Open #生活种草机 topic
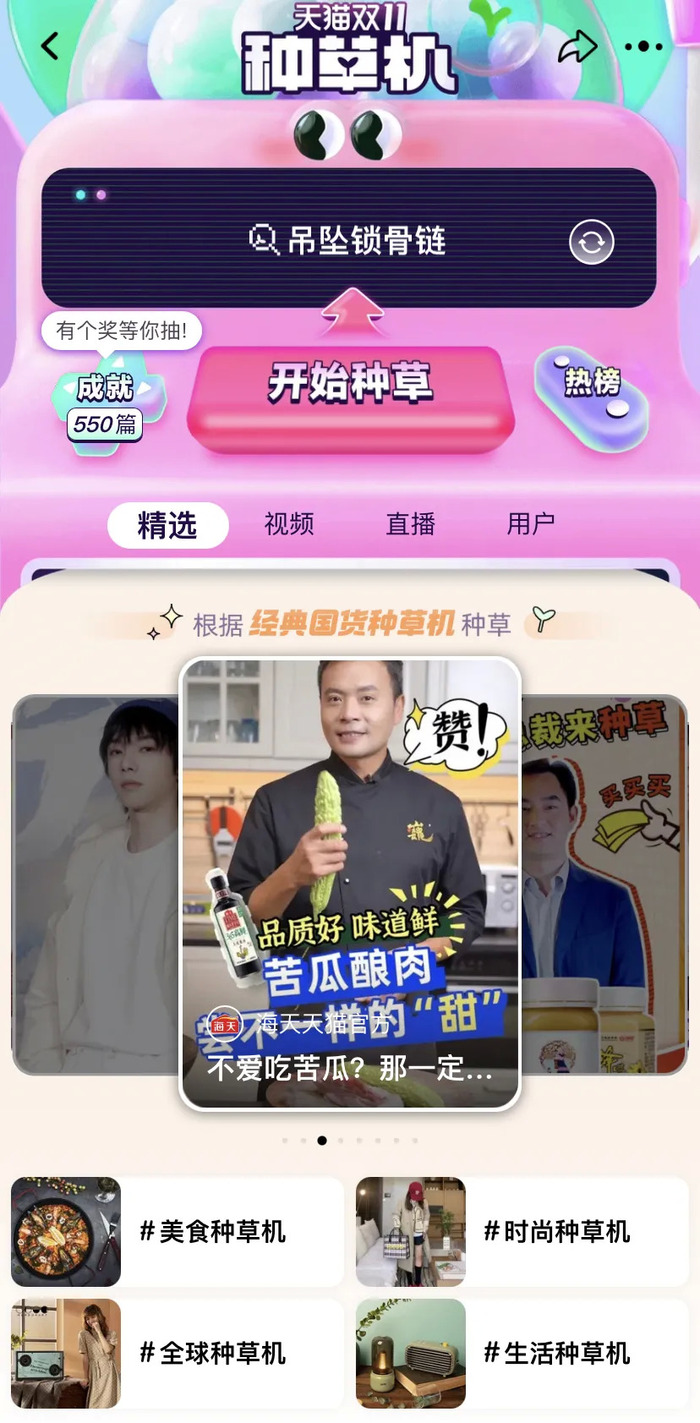The width and height of the screenshot is (700, 1423). coord(522,1353)
